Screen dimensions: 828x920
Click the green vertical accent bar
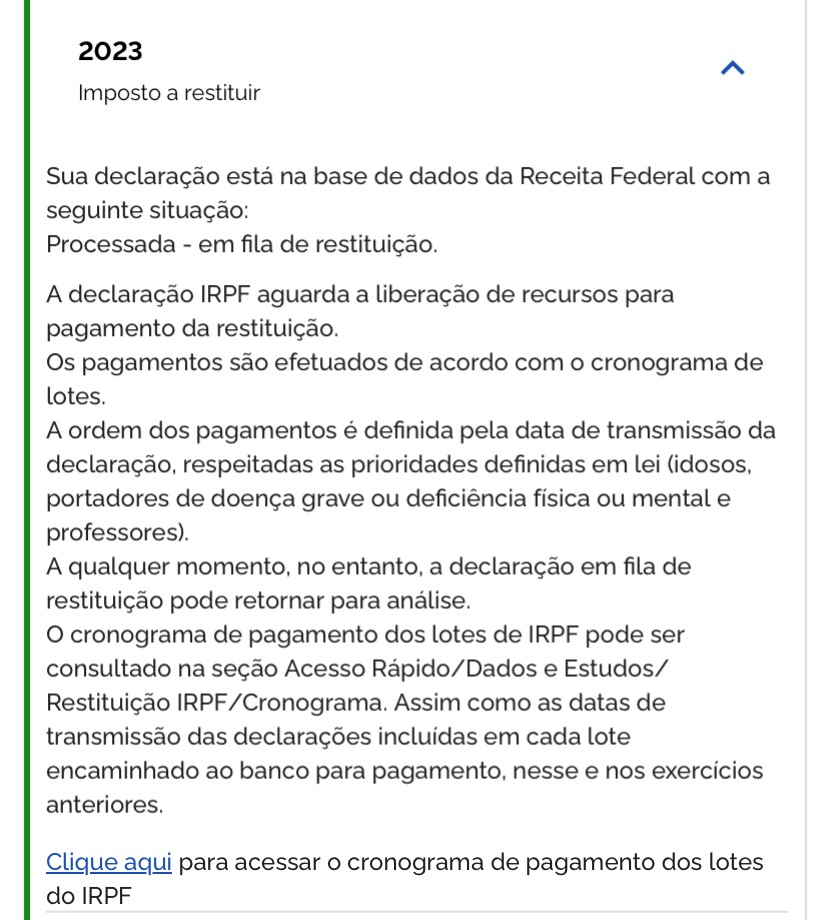[x=27, y=460]
